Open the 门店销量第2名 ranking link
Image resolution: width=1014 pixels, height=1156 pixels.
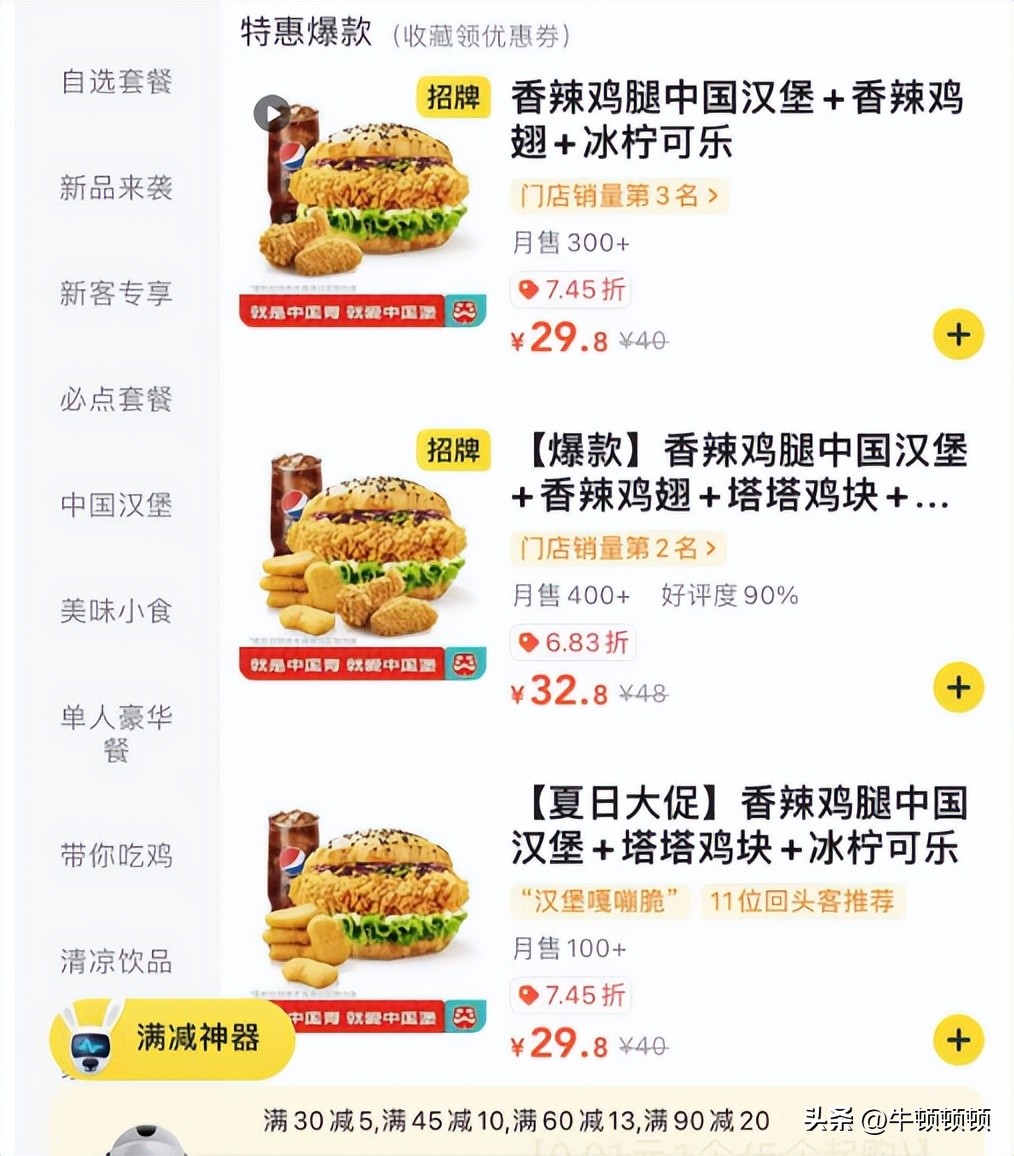(618, 548)
